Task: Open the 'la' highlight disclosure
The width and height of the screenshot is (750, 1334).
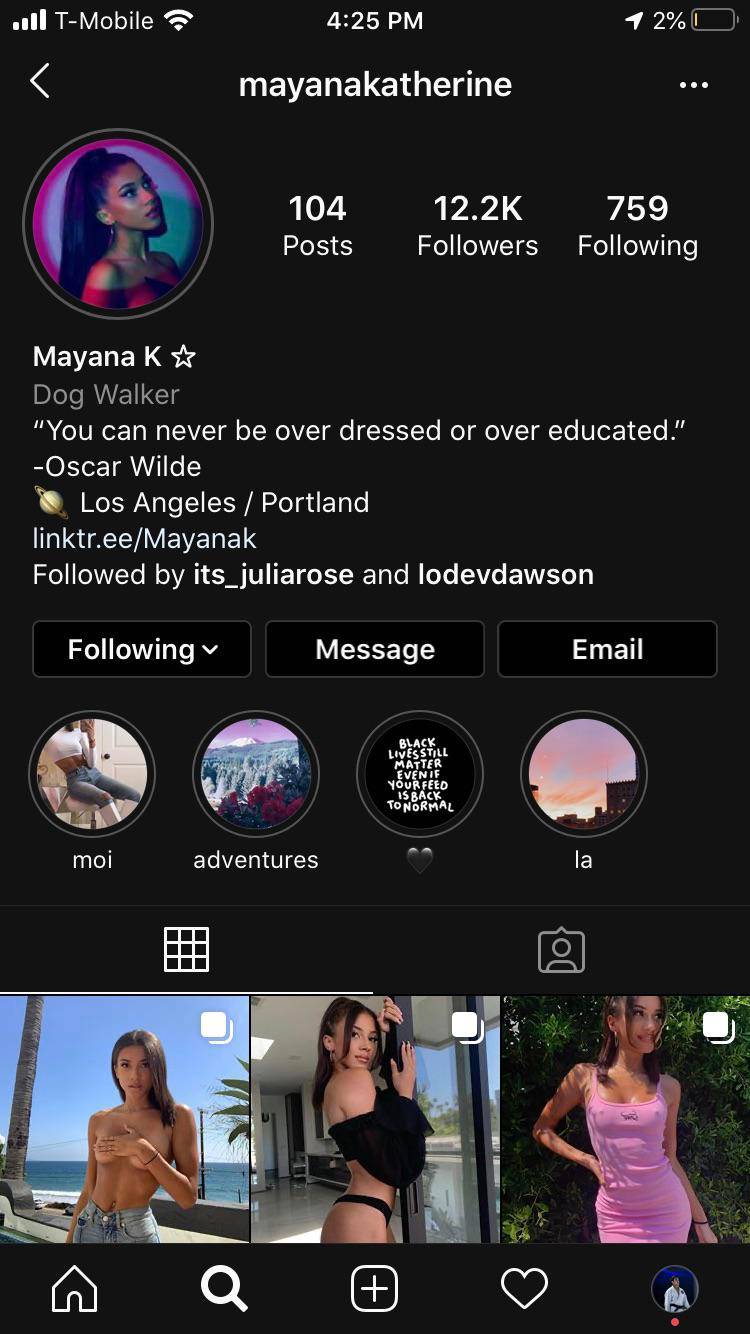Action: pyautogui.click(x=583, y=774)
